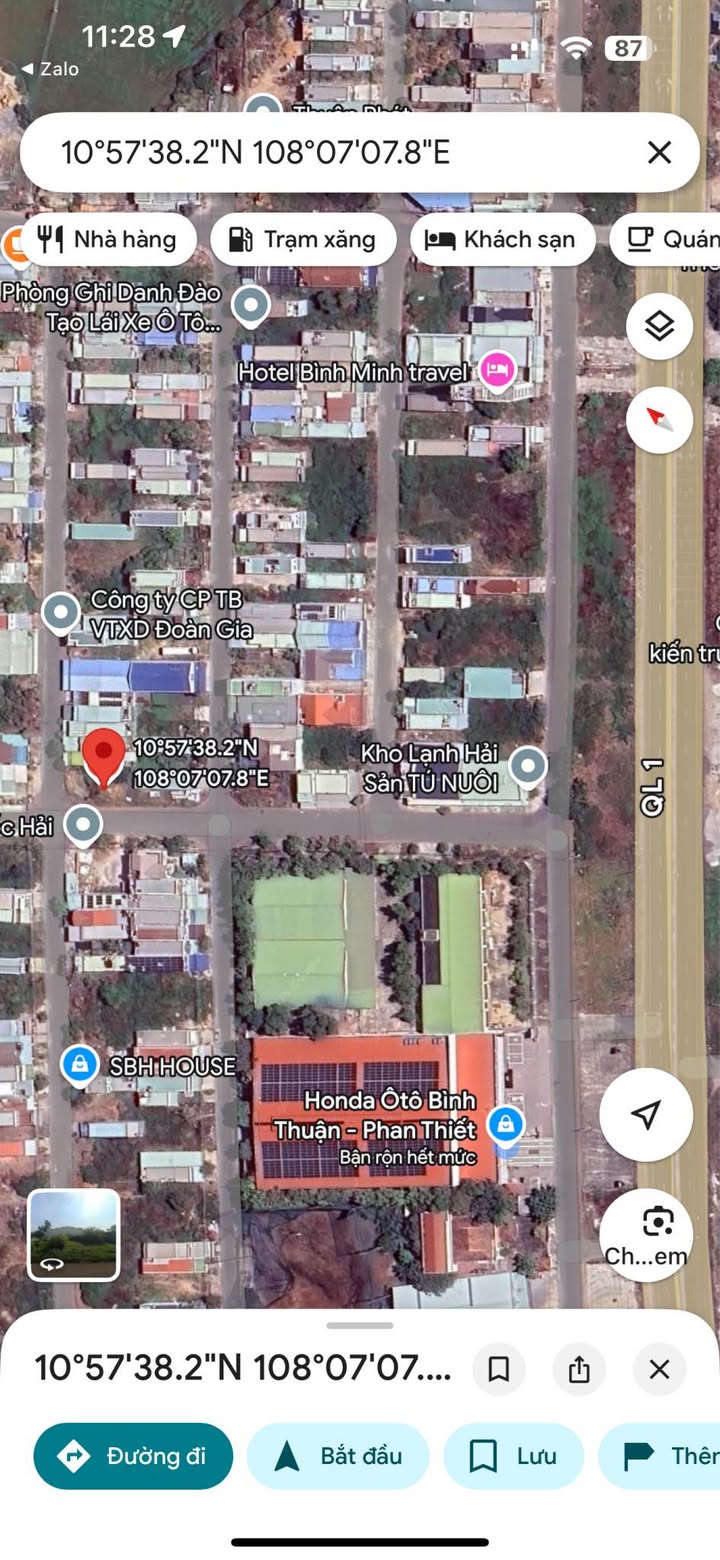Open the Street View thumbnail
This screenshot has height=1560, width=720.
tap(74, 1234)
